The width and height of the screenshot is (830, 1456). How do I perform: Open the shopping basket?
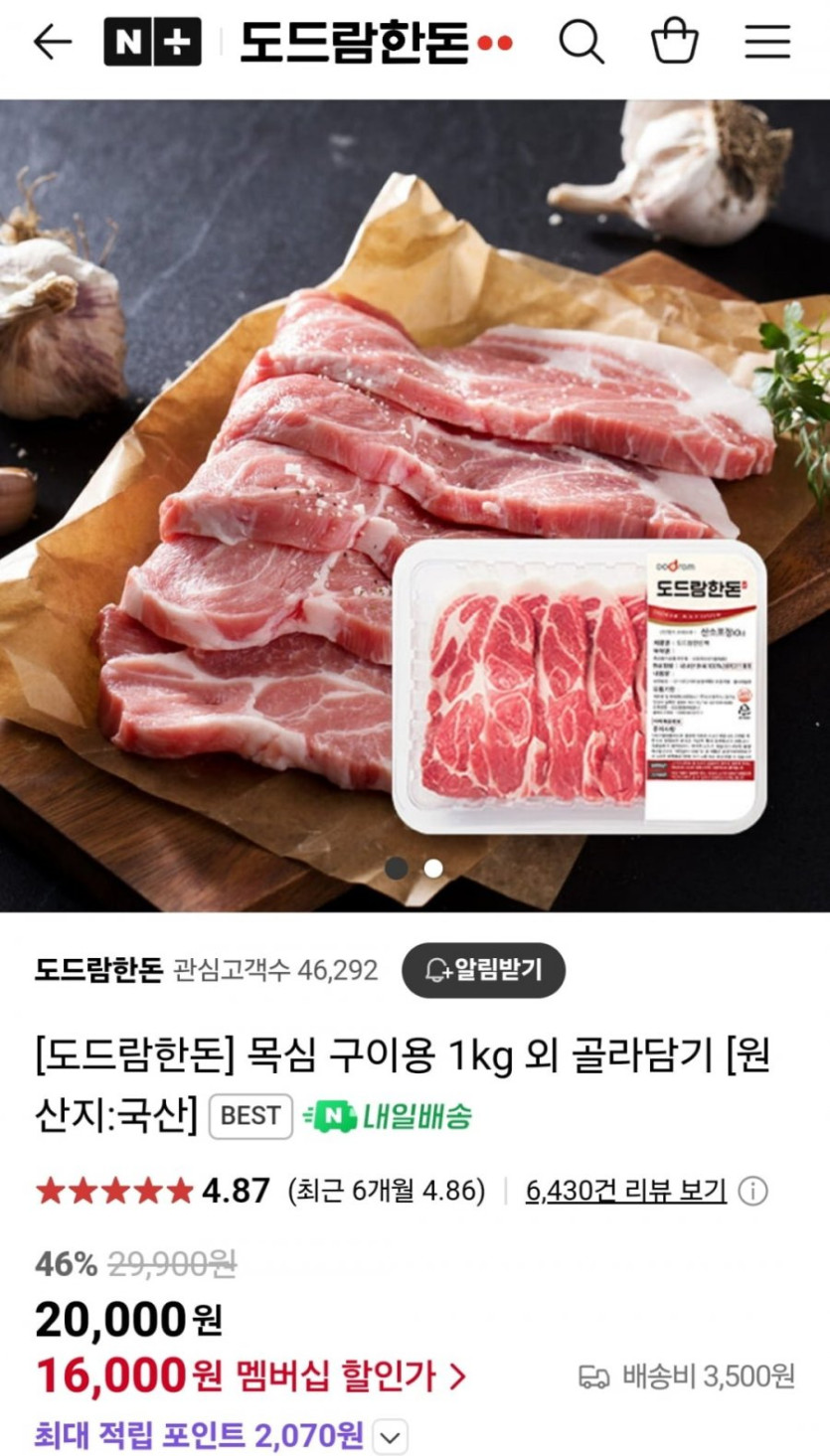[675, 42]
